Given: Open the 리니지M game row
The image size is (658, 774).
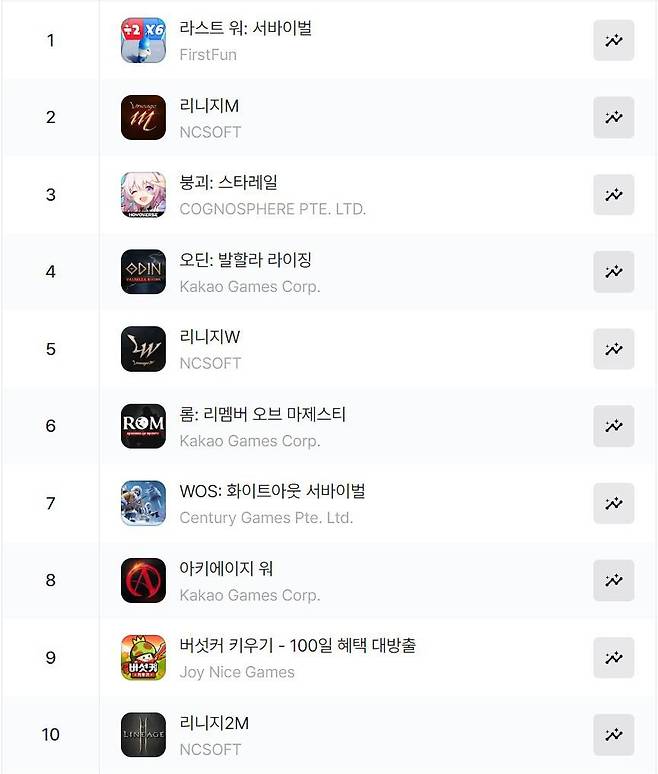Looking at the screenshot, I should click(x=209, y=106).
